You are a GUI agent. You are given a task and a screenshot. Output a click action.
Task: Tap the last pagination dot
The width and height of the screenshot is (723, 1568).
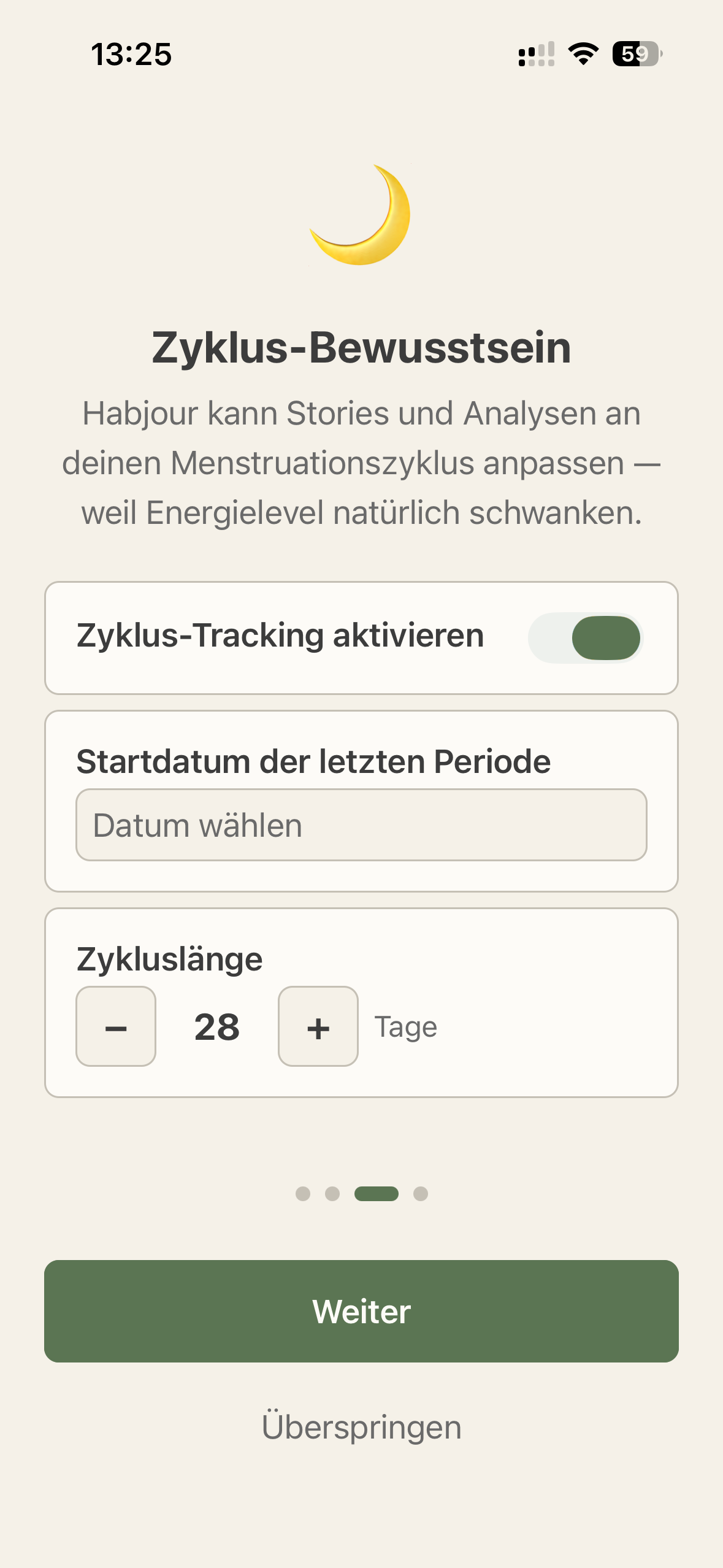point(420,1193)
